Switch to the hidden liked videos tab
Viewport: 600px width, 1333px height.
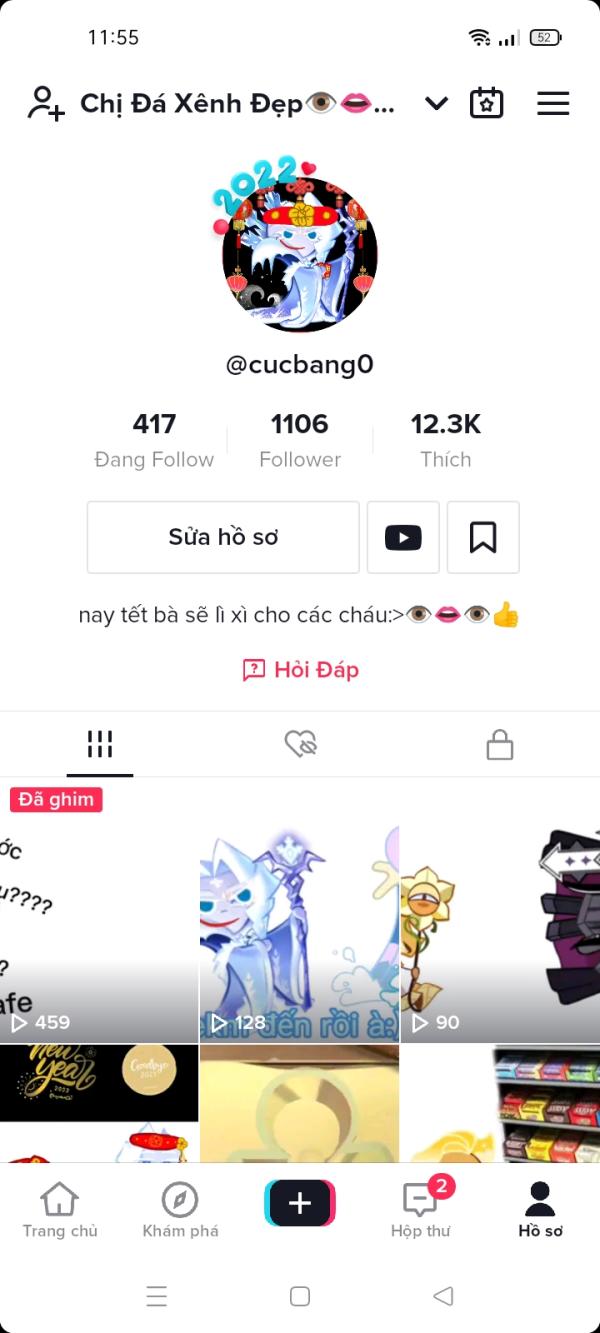(x=300, y=744)
